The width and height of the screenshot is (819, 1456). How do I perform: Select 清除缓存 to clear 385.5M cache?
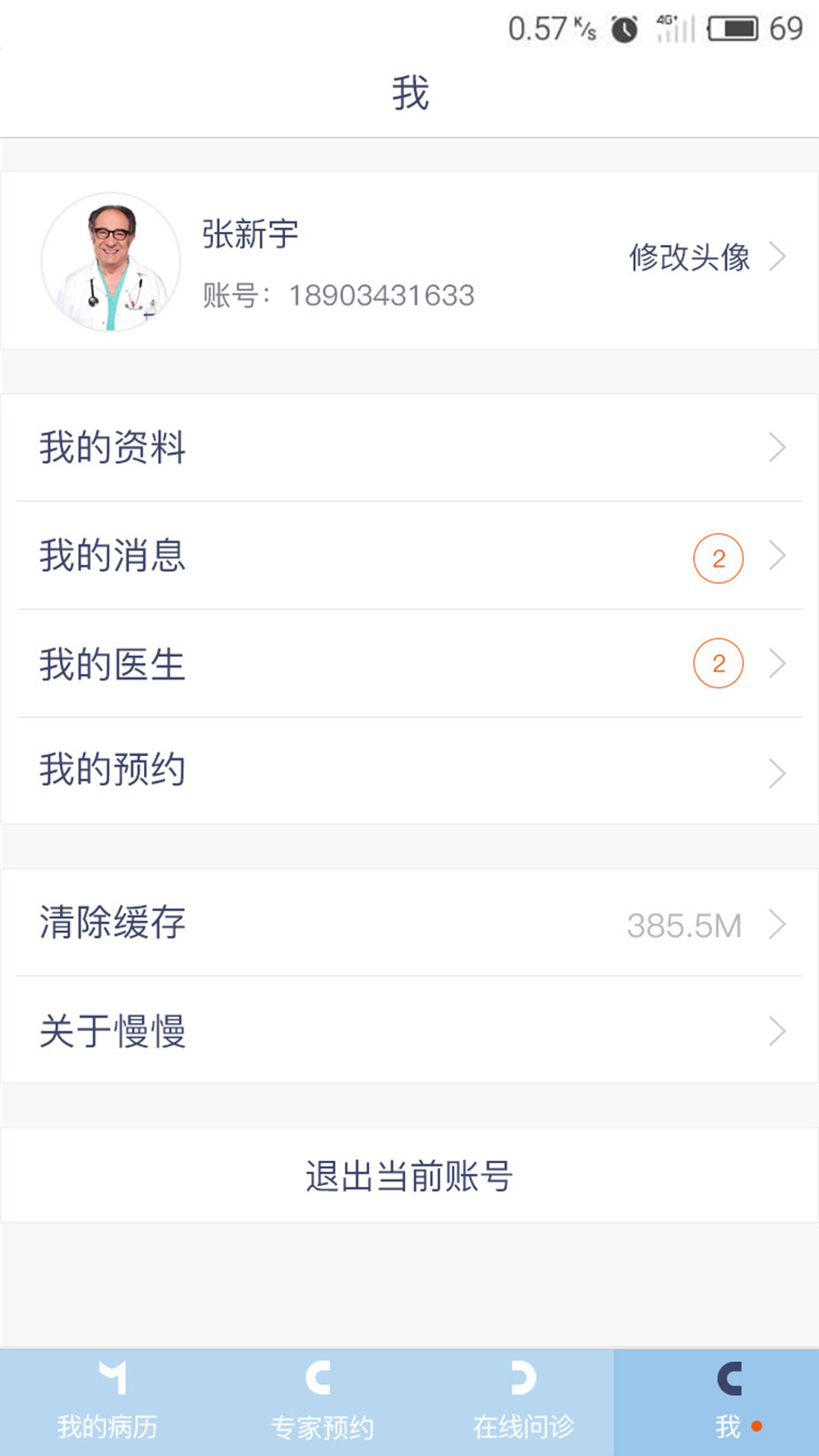[x=409, y=923]
